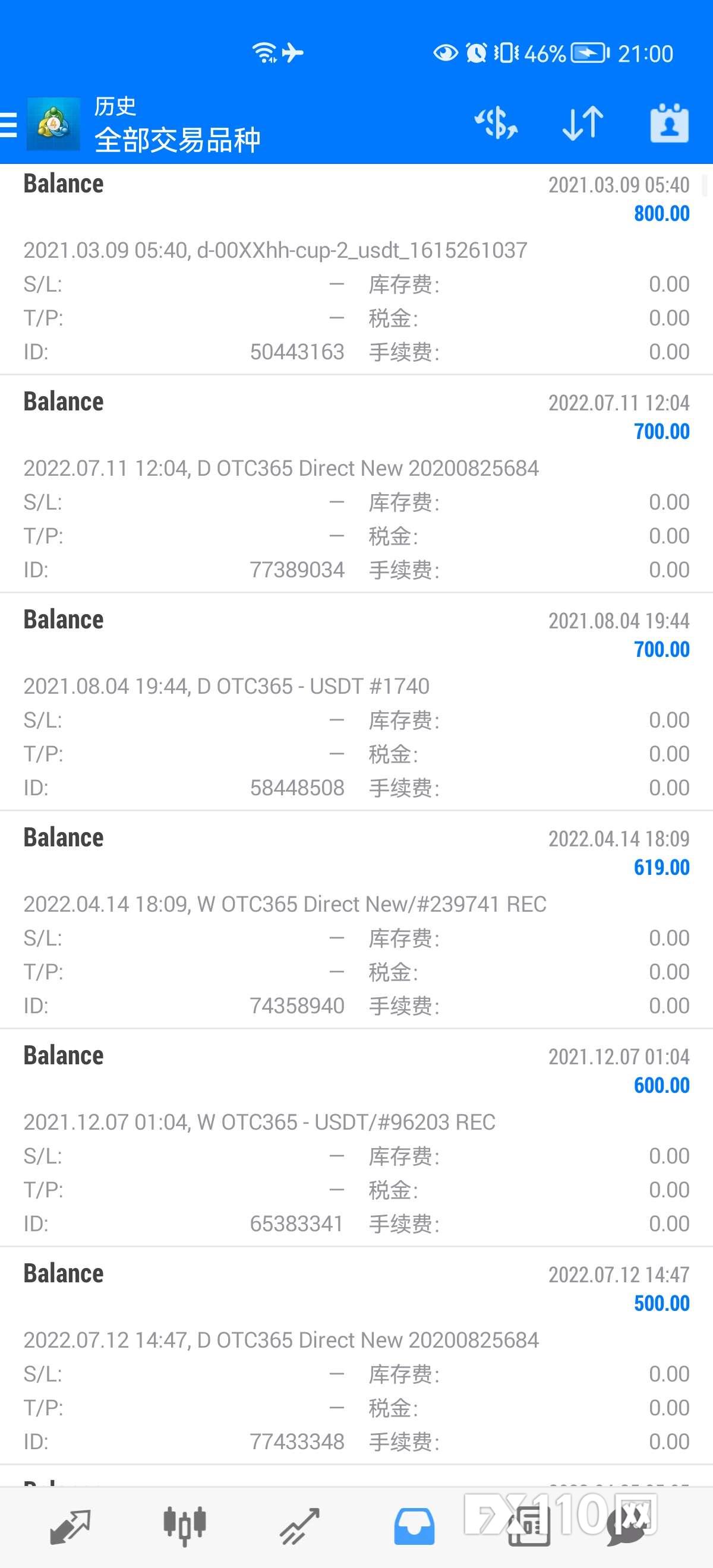This screenshot has width=713, height=1568.
Task: Open the 800.00 Balance entry from 2021.03.09
Action: (x=356, y=269)
